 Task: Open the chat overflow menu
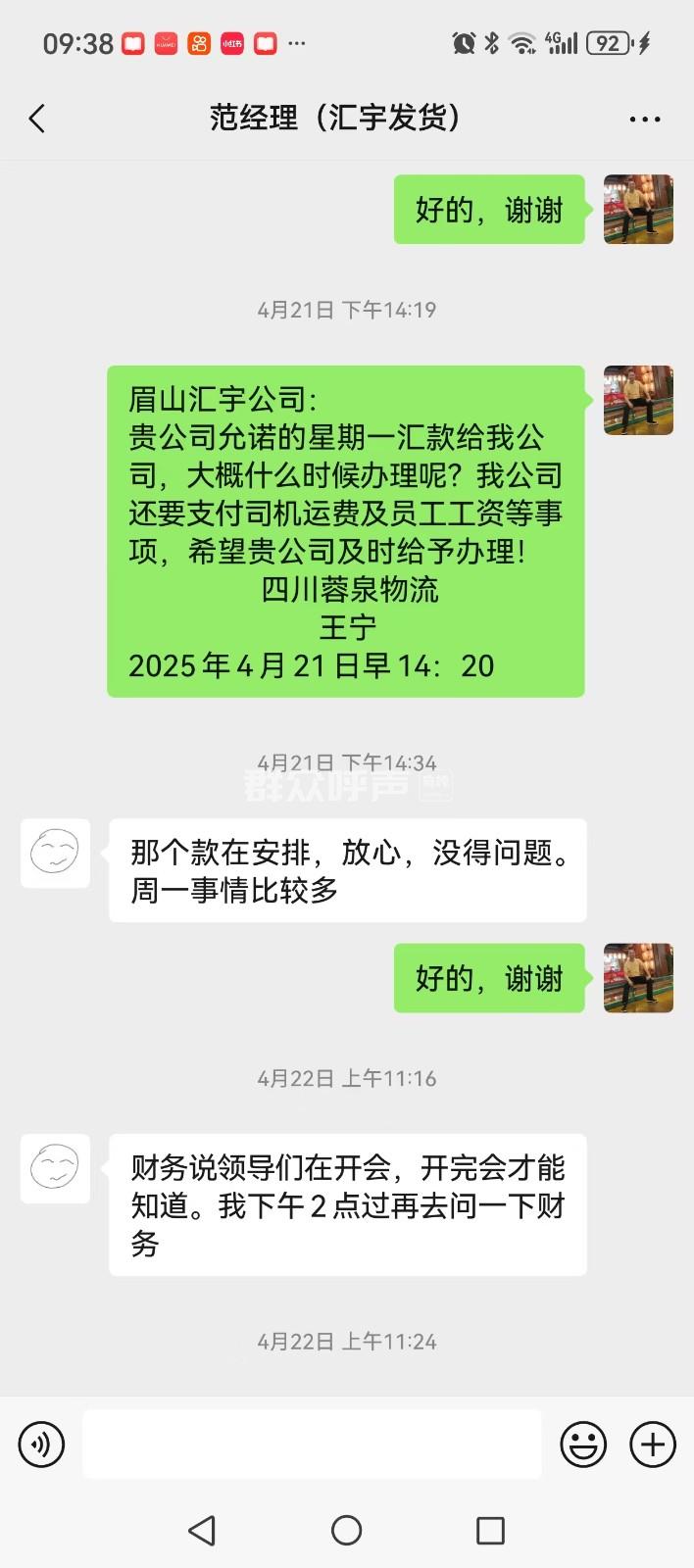[x=644, y=120]
